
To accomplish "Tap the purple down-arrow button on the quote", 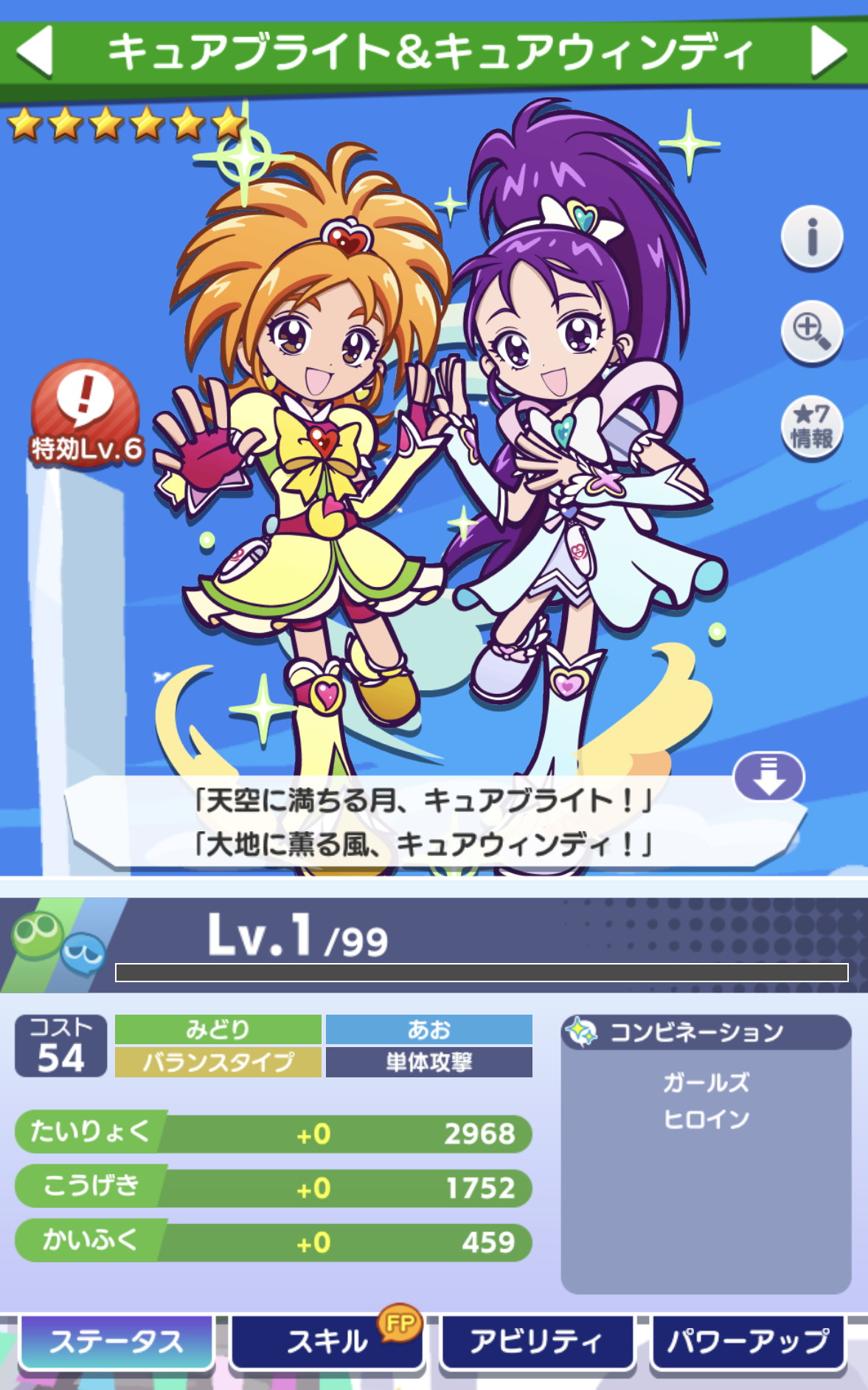I will (x=768, y=776).
